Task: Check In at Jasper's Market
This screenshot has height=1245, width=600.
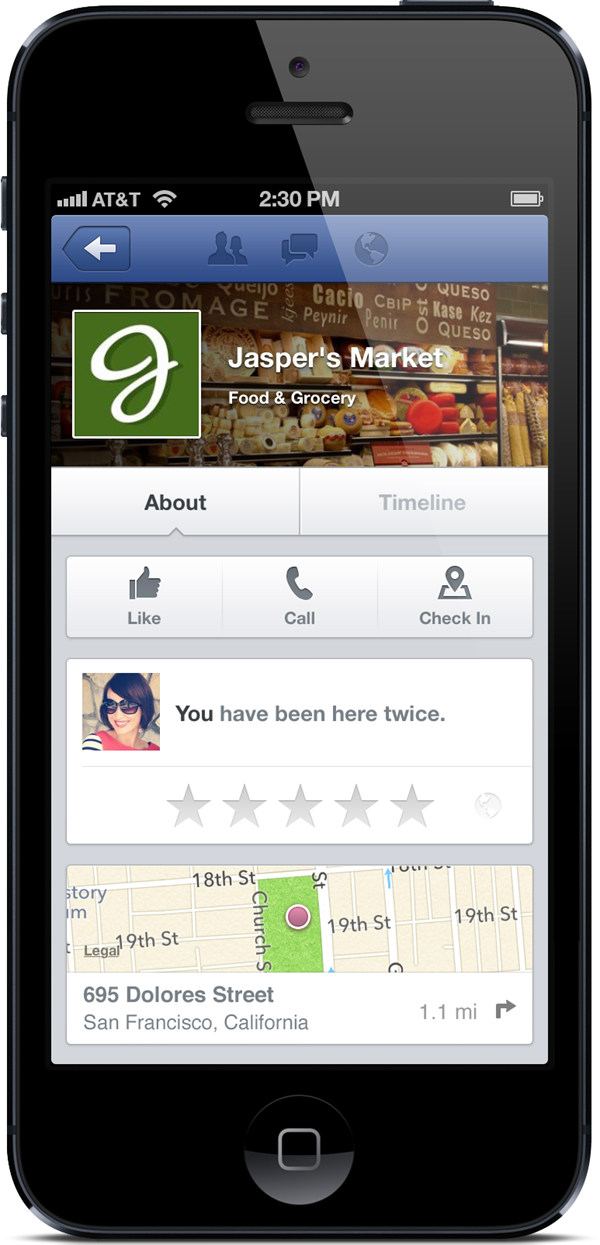Action: (x=454, y=597)
